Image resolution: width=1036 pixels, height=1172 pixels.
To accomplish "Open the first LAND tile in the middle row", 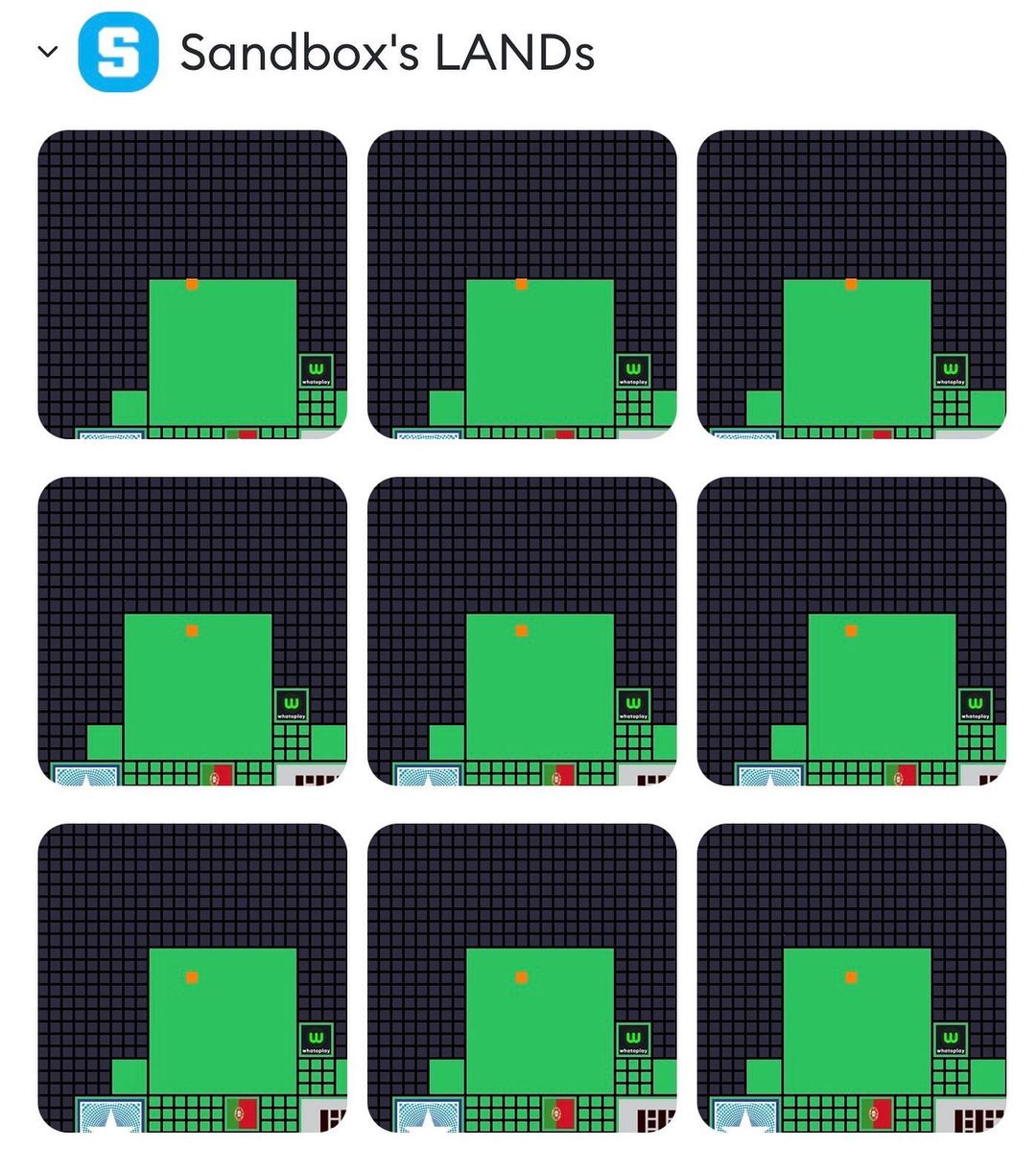I will tap(192, 631).
